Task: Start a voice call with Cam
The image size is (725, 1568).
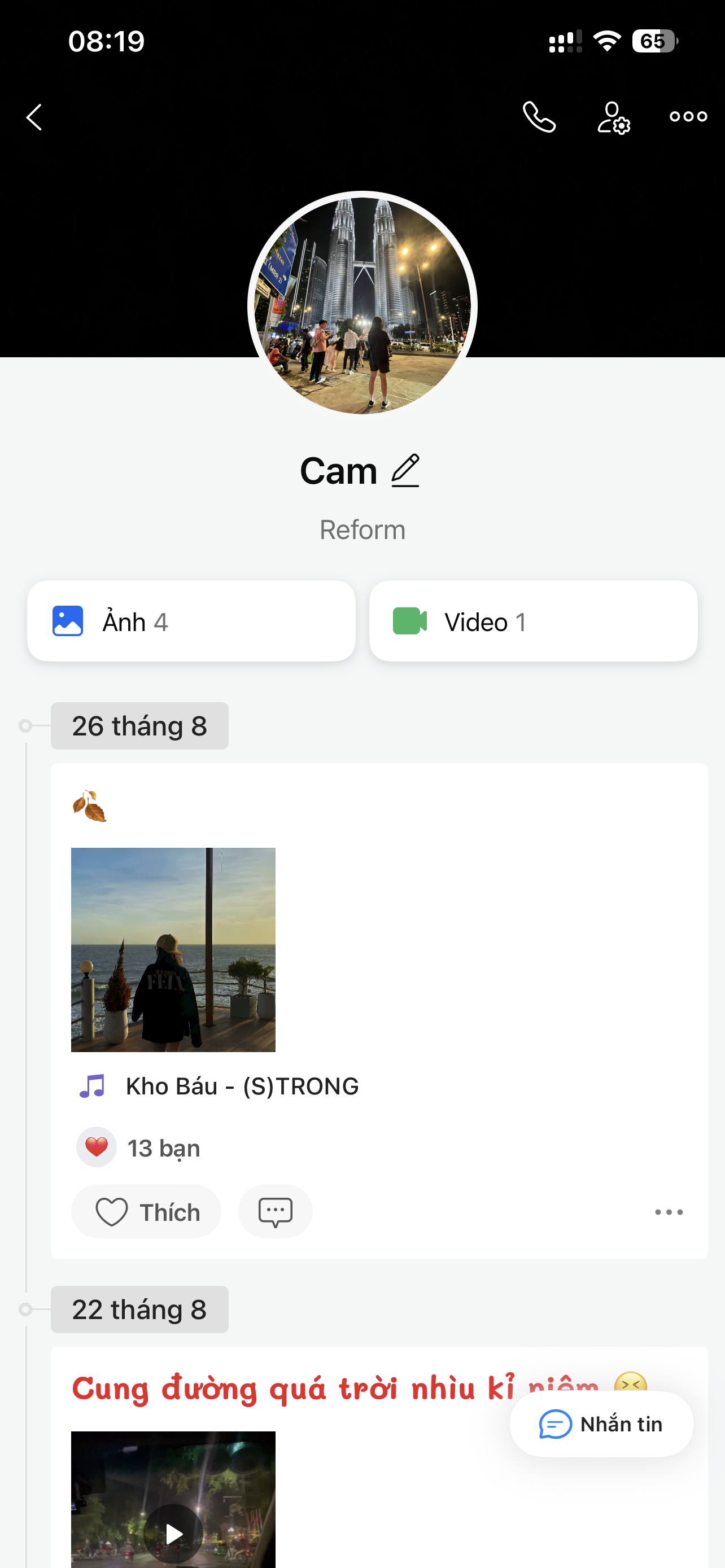Action: click(539, 117)
